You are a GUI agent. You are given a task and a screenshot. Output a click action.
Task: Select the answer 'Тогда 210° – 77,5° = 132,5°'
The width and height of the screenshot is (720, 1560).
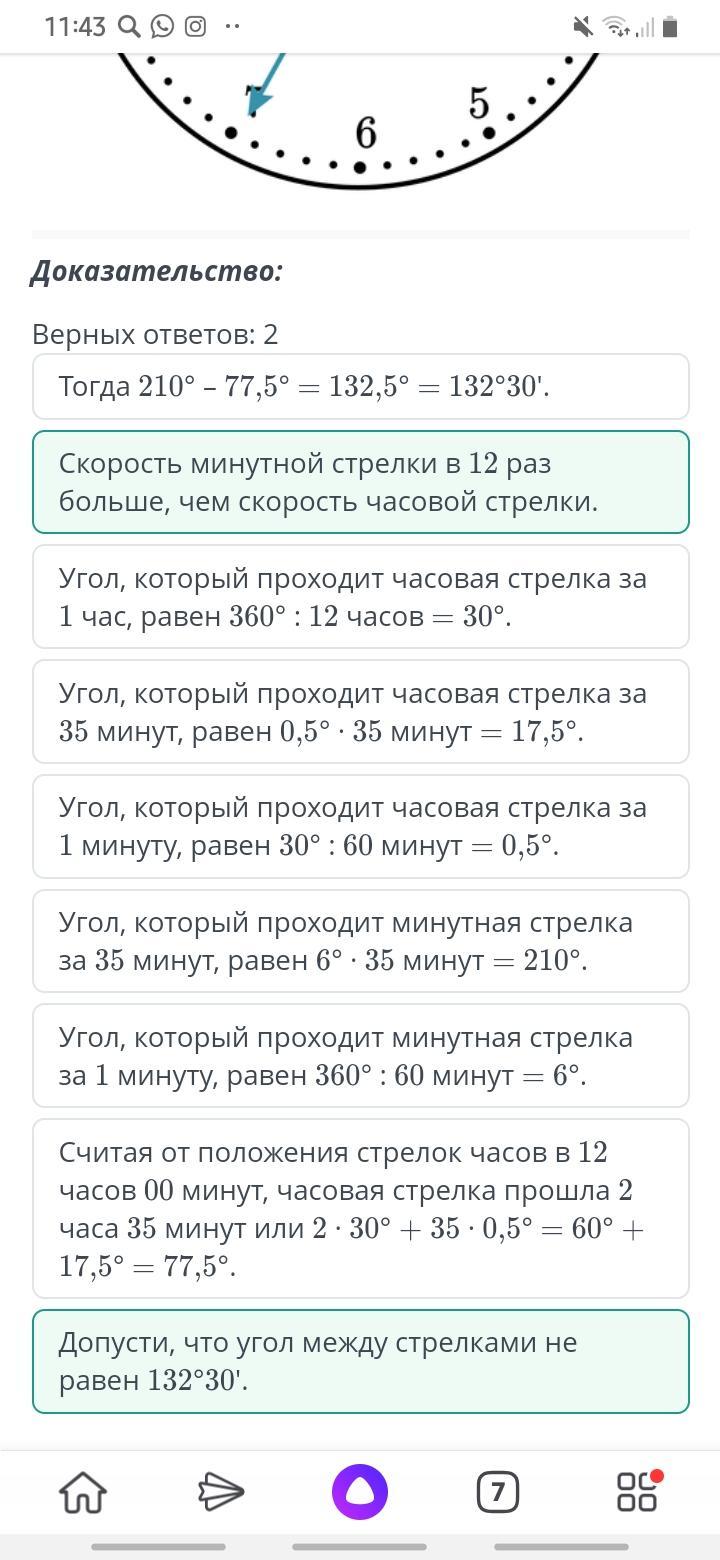[360, 386]
